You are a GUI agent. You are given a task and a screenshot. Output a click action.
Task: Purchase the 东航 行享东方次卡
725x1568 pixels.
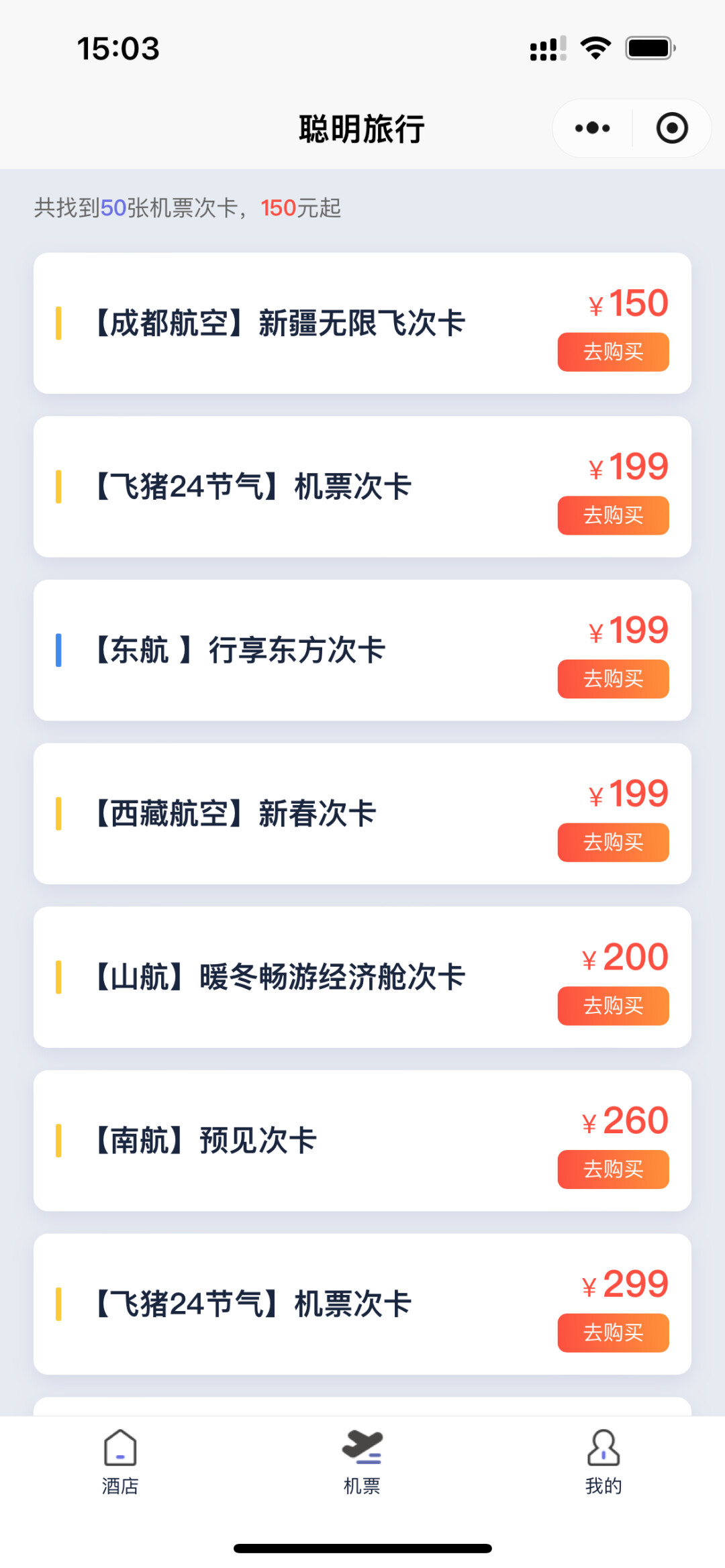click(x=613, y=679)
